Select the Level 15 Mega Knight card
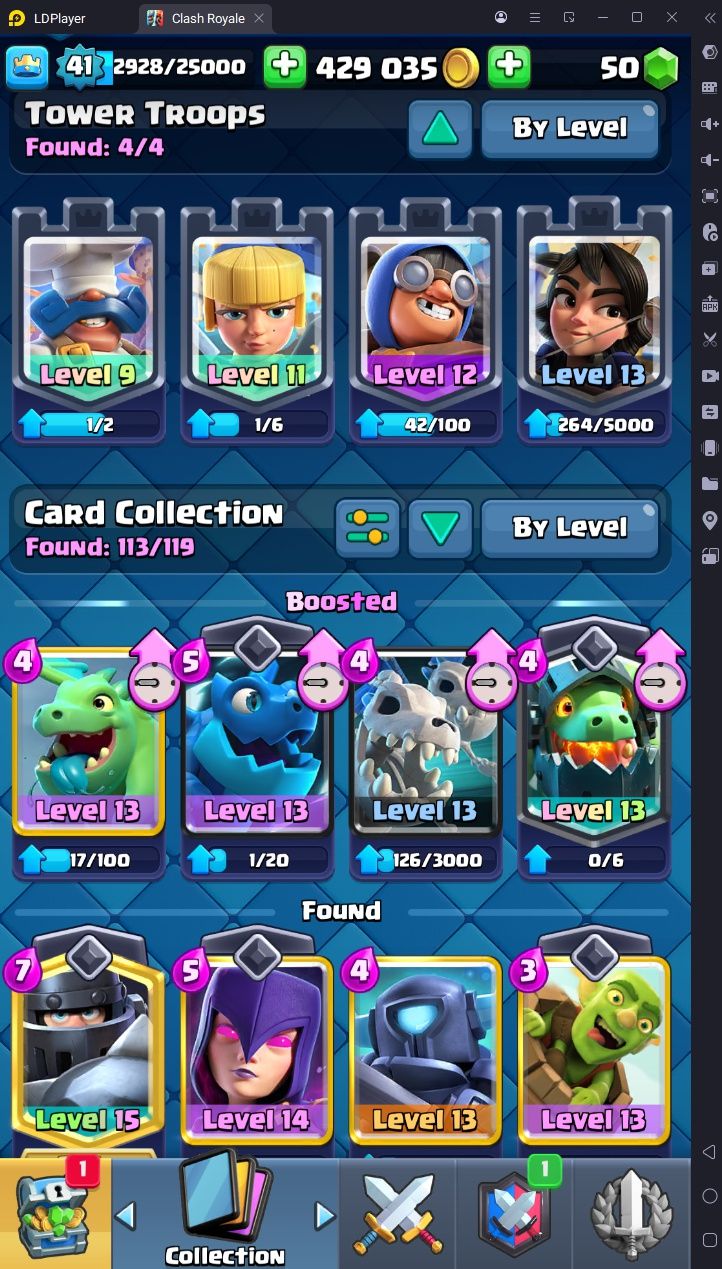Image resolution: width=722 pixels, height=1269 pixels. coord(88,1045)
